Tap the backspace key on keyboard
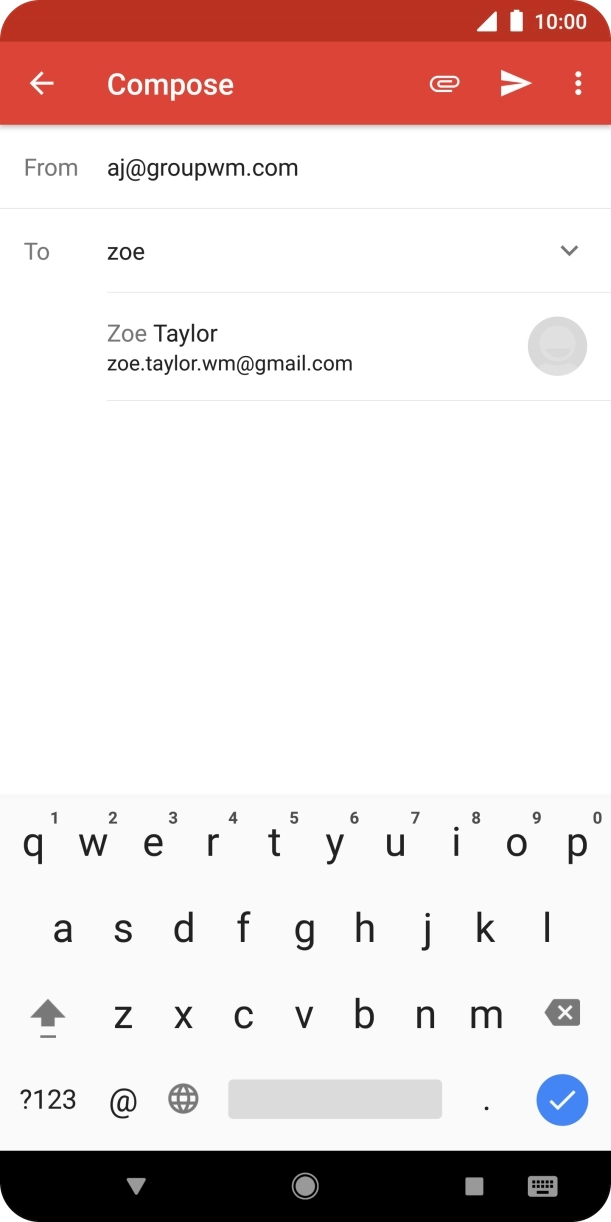611x1222 pixels. (x=562, y=1014)
